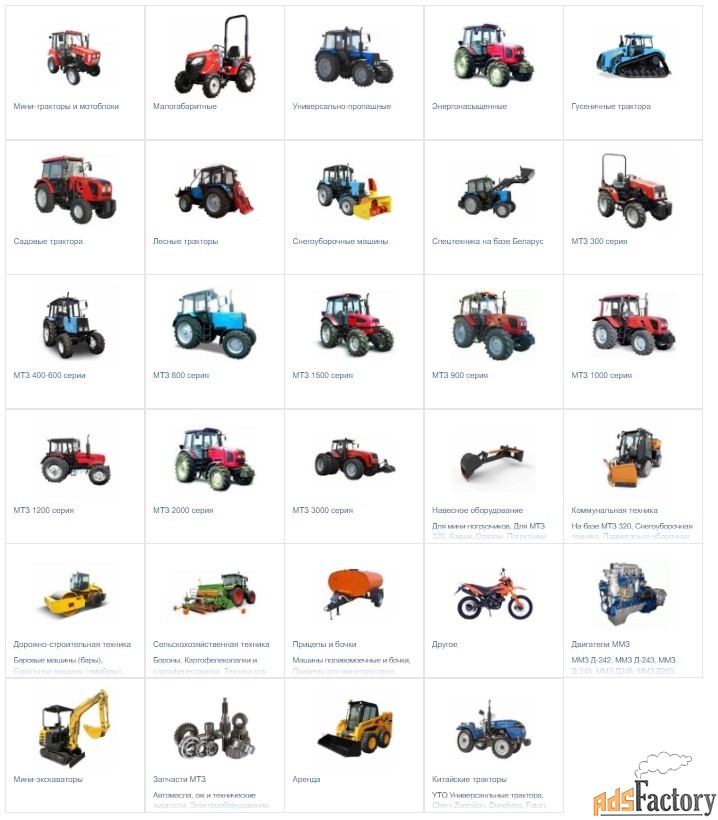This screenshot has width=718, height=820.
Task: Open the Гусеничные трактора category
Action: click(x=611, y=106)
